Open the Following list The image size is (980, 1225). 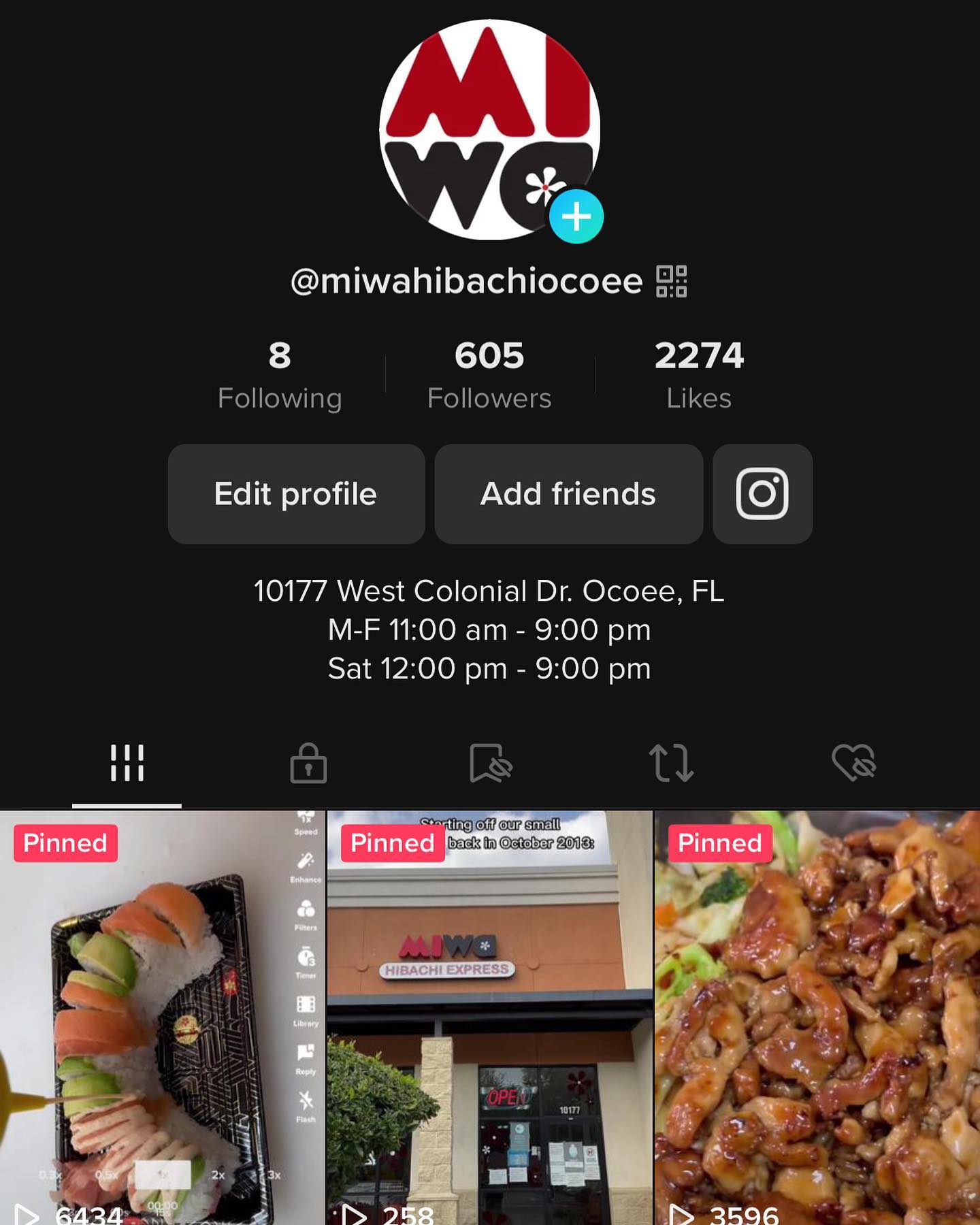click(x=280, y=375)
